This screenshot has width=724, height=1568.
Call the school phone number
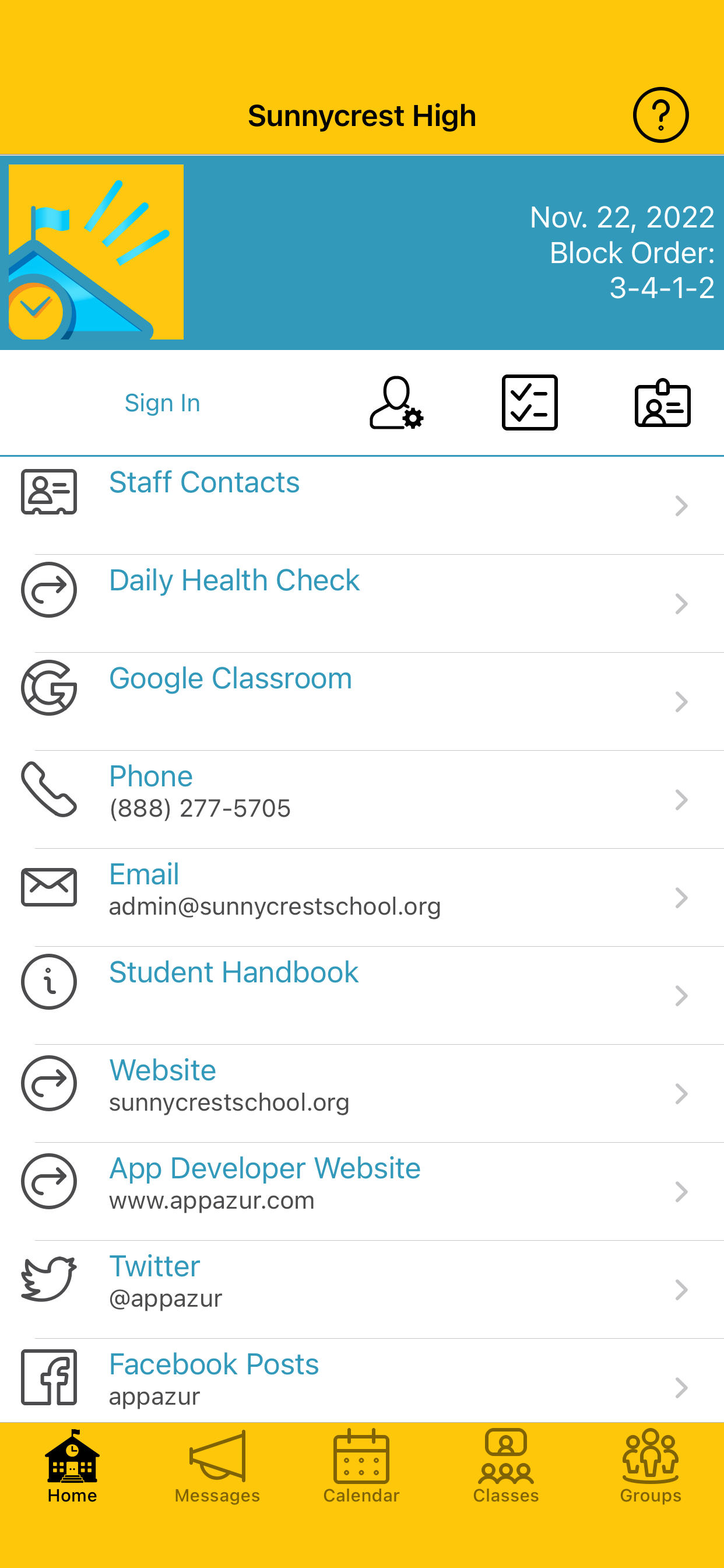(x=362, y=799)
